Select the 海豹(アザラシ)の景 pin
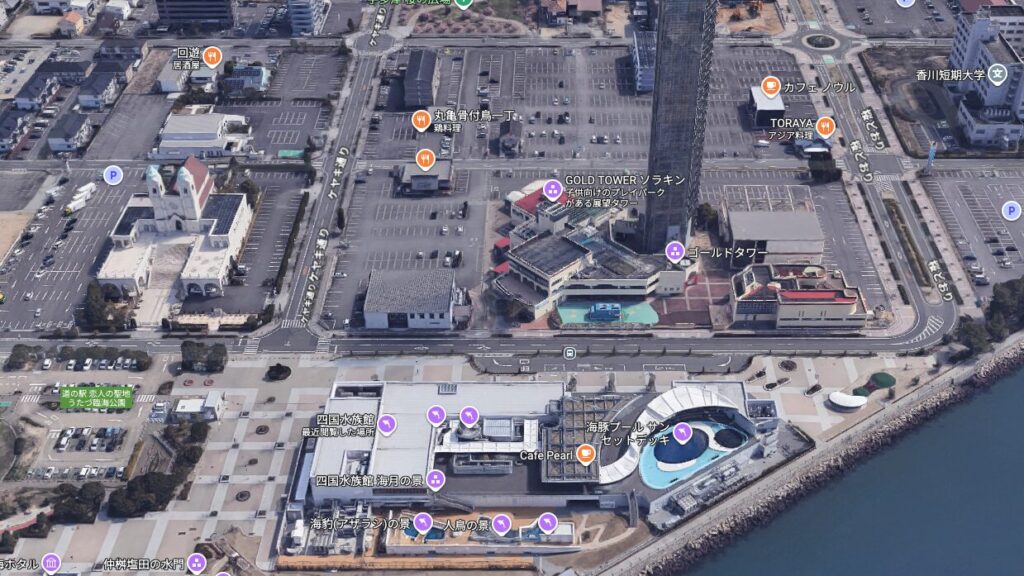This screenshot has width=1024, height=576. tap(423, 522)
